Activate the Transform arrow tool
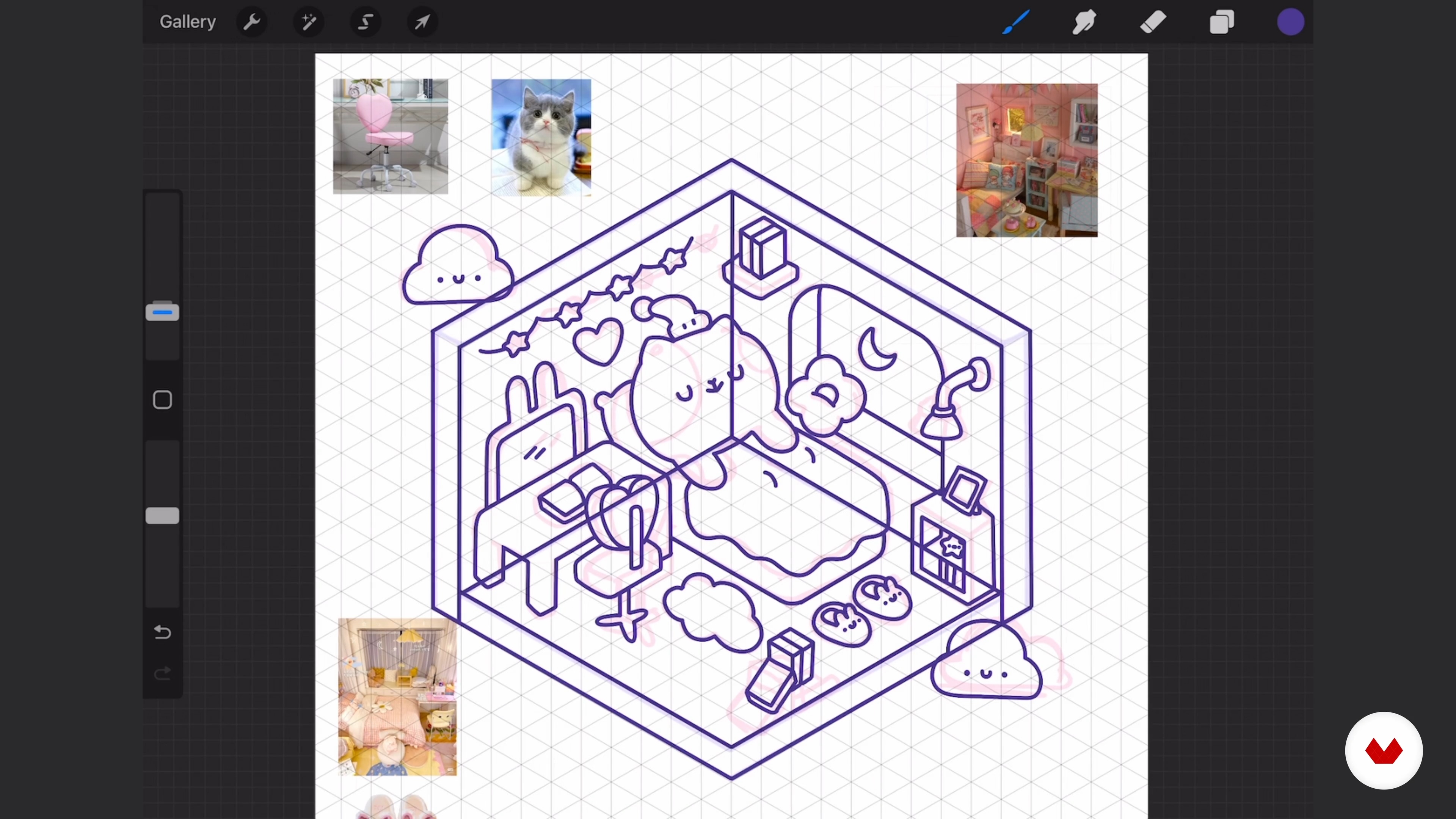The width and height of the screenshot is (1456, 819). click(422, 22)
